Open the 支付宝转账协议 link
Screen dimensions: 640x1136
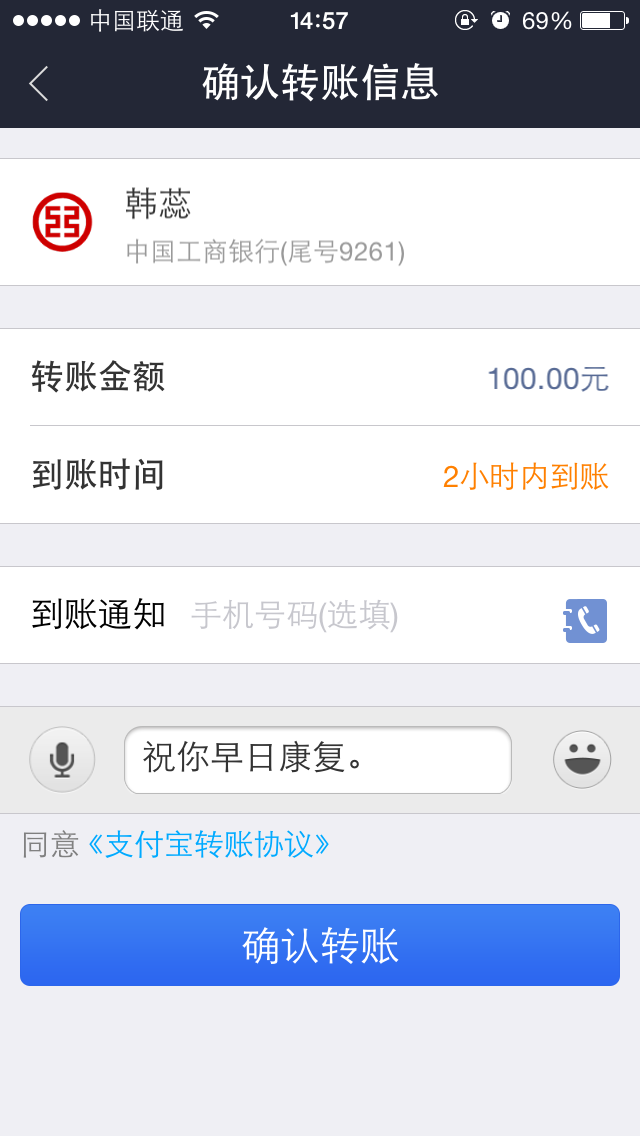208,845
